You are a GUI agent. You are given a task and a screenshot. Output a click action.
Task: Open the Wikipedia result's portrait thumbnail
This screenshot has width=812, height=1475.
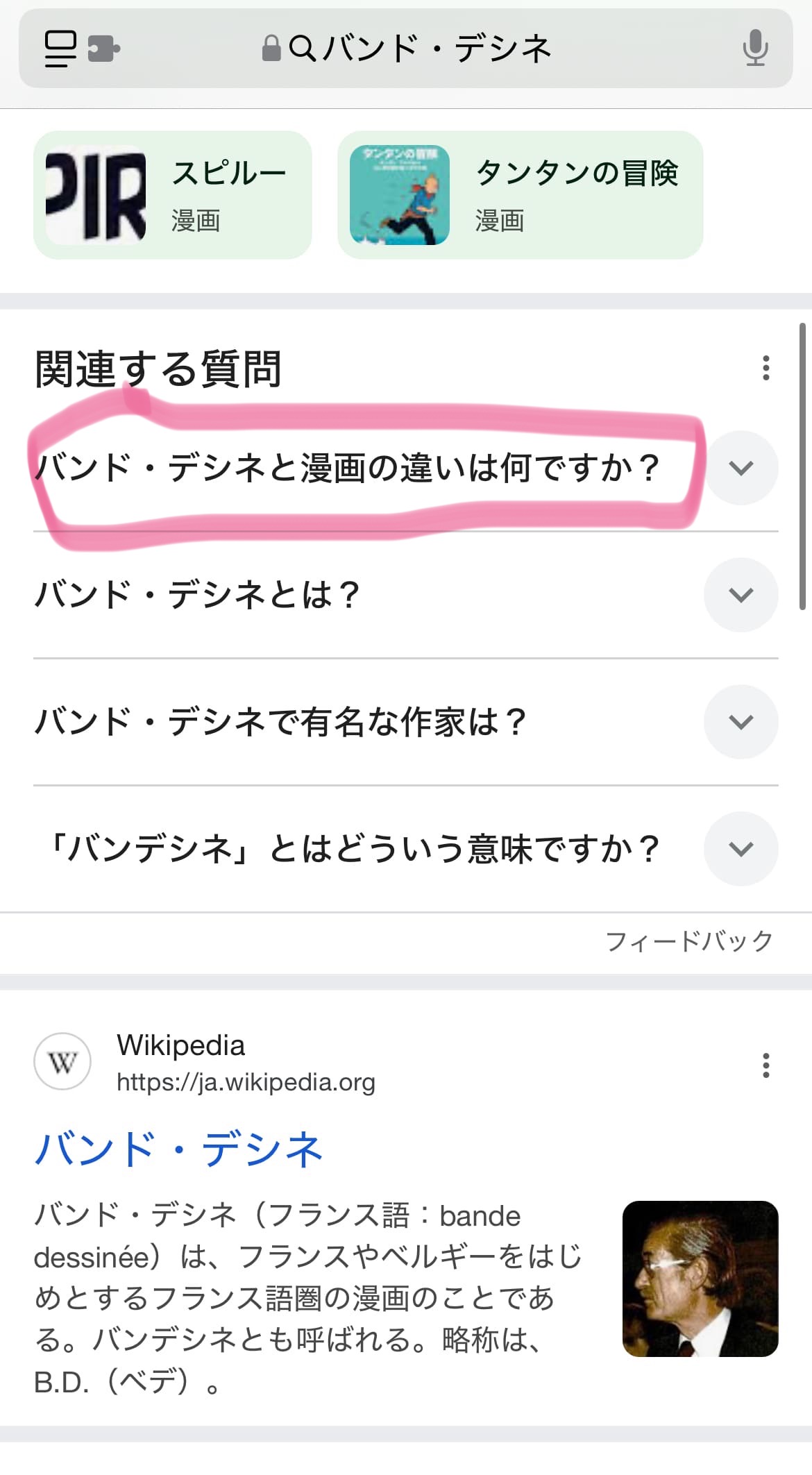tap(700, 1279)
